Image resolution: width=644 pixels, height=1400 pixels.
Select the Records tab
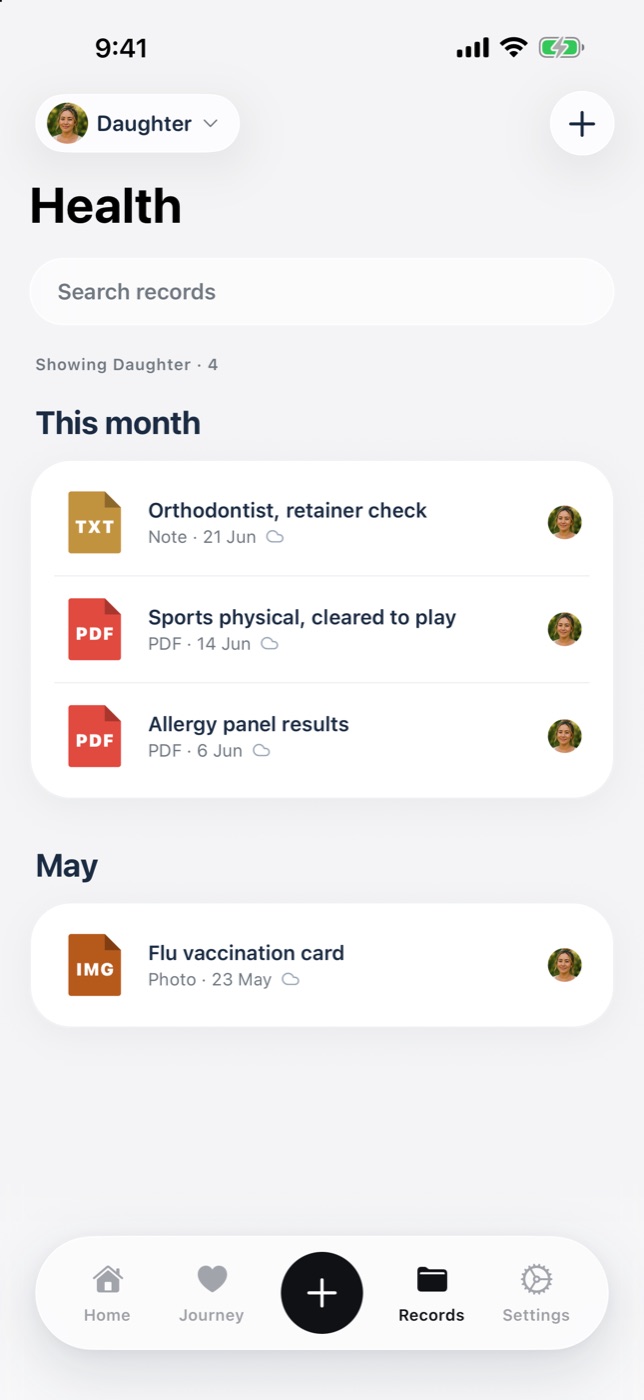tap(431, 1294)
